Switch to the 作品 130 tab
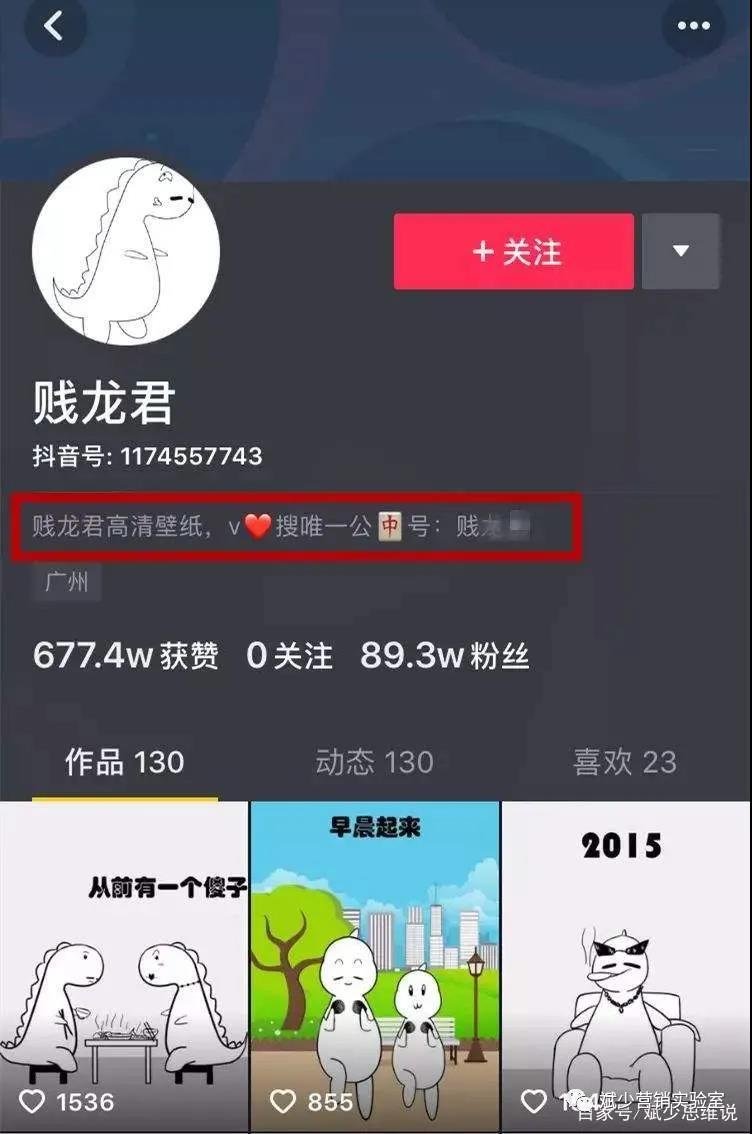Screen dimensions: 752x1134 [x=125, y=763]
